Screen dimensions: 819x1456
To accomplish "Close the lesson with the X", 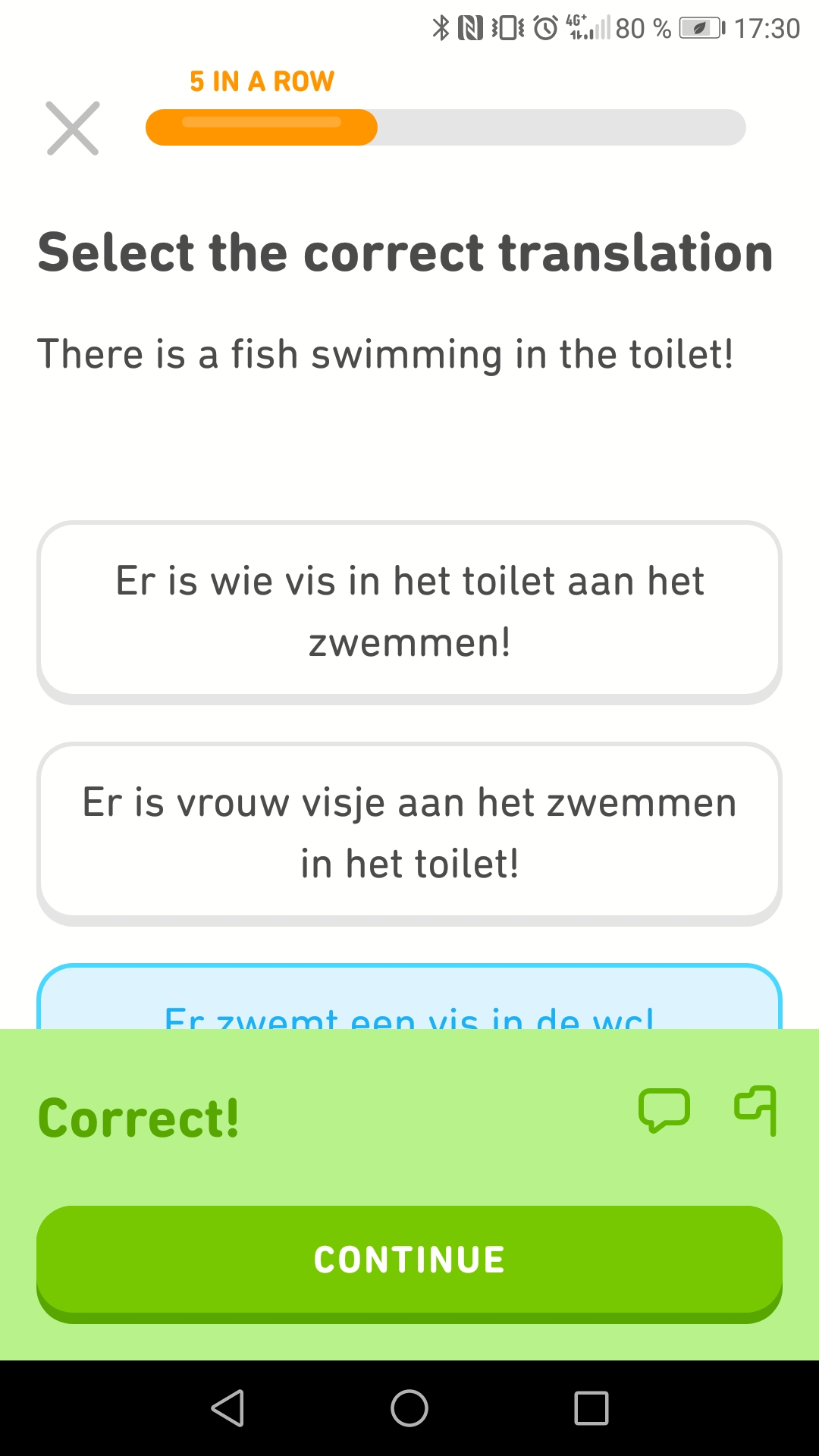I will [73, 128].
